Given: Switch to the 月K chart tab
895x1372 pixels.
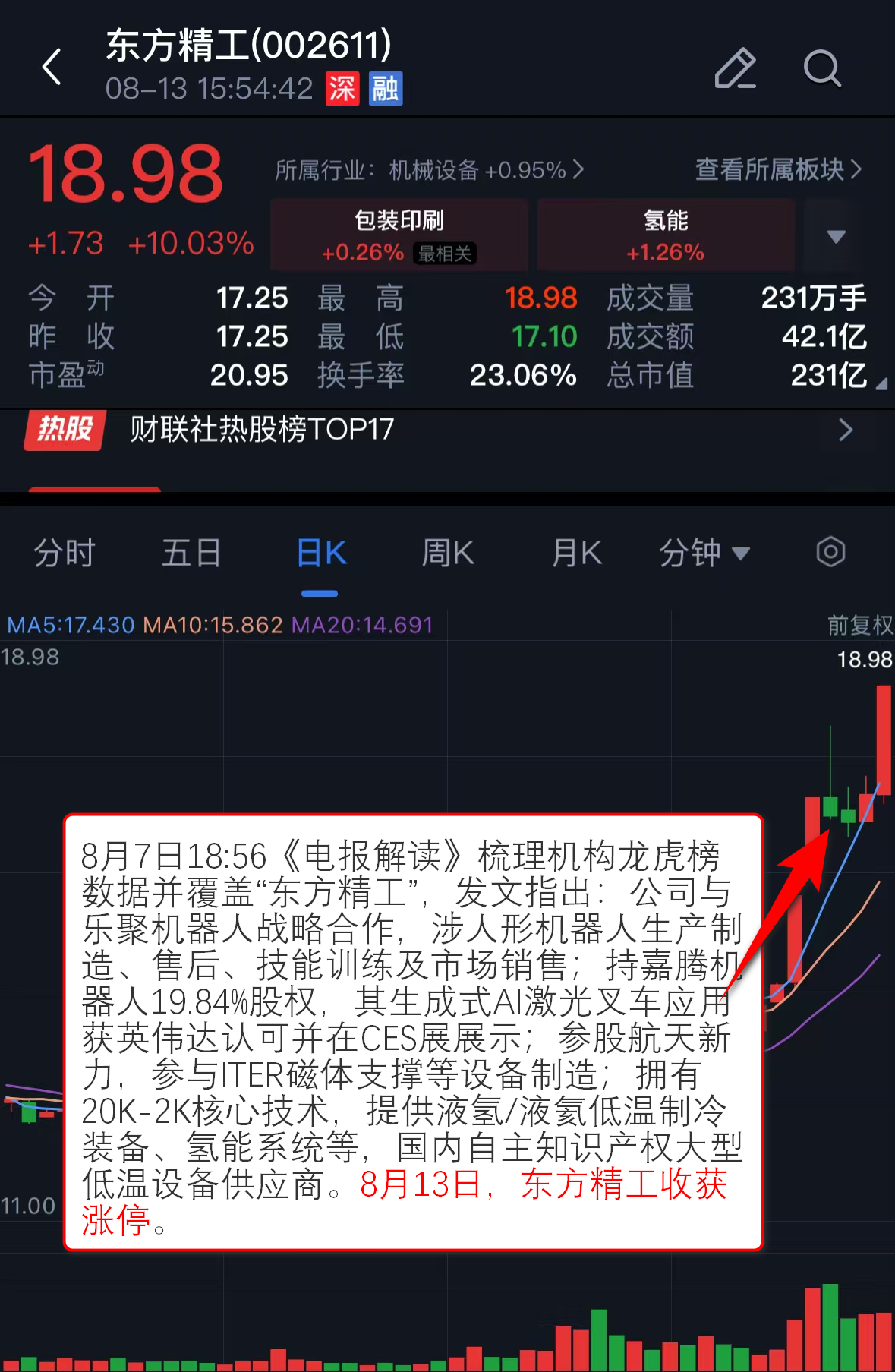Looking at the screenshot, I should (577, 553).
